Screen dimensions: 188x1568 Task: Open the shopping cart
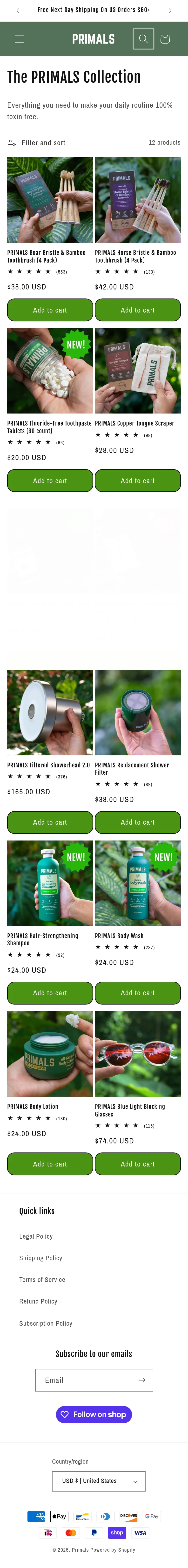coord(165,39)
